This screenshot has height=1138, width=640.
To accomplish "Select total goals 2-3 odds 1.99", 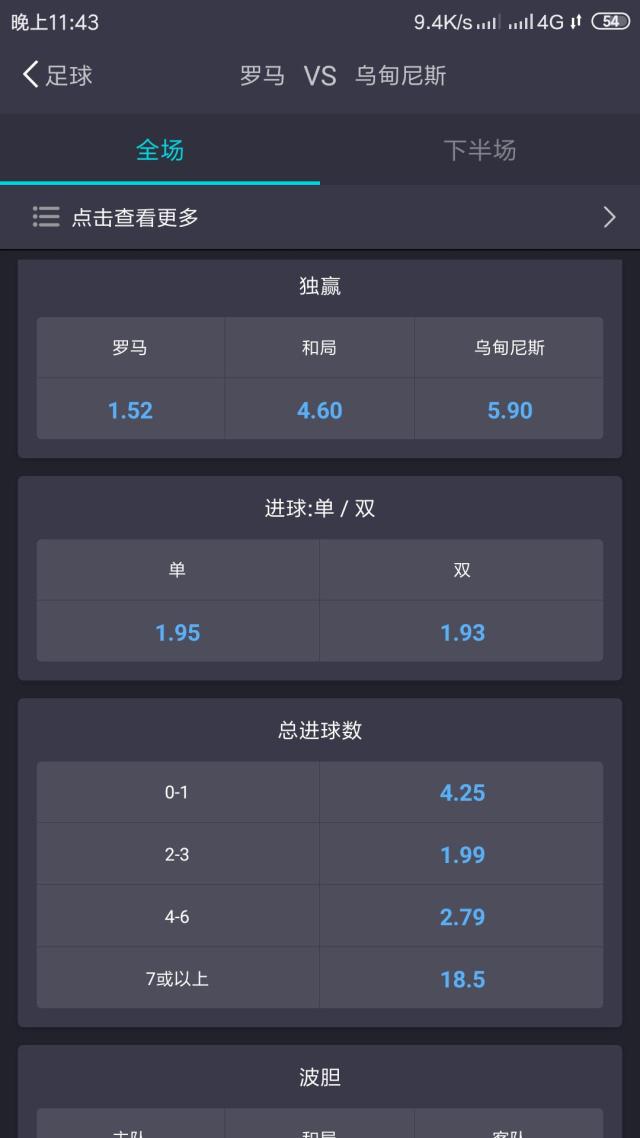I will click(x=462, y=855).
